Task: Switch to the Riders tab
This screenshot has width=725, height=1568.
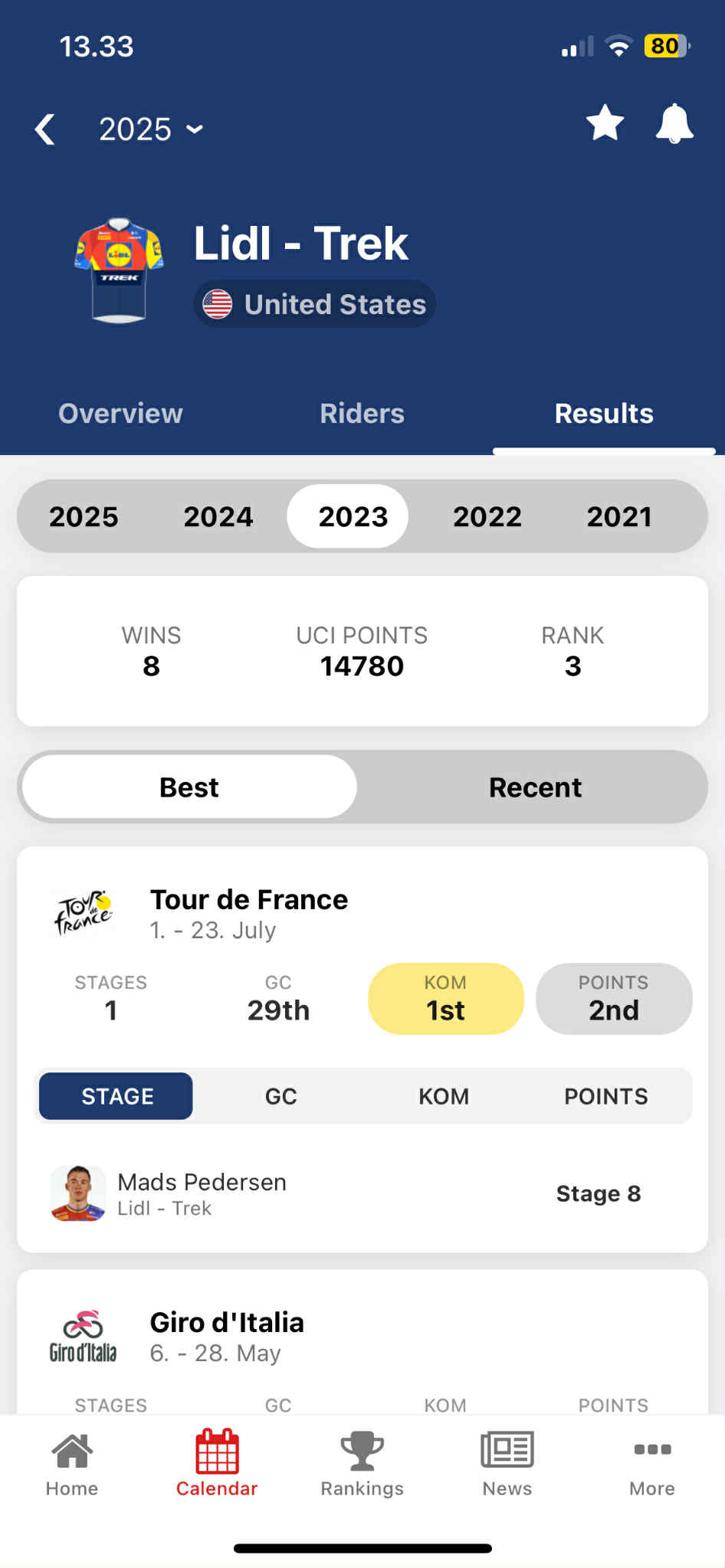Action: [362, 413]
